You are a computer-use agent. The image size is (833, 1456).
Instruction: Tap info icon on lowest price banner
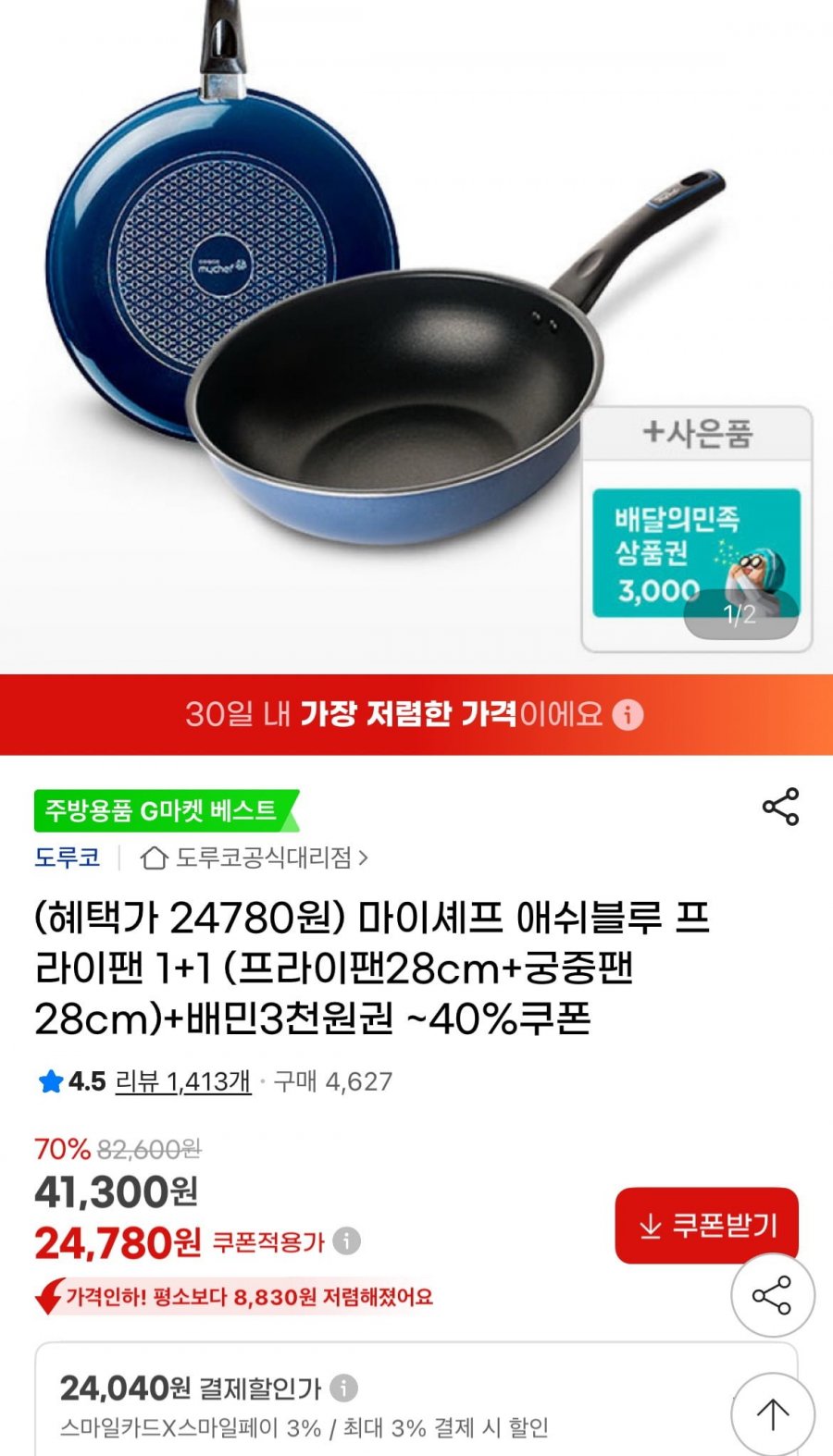click(628, 714)
